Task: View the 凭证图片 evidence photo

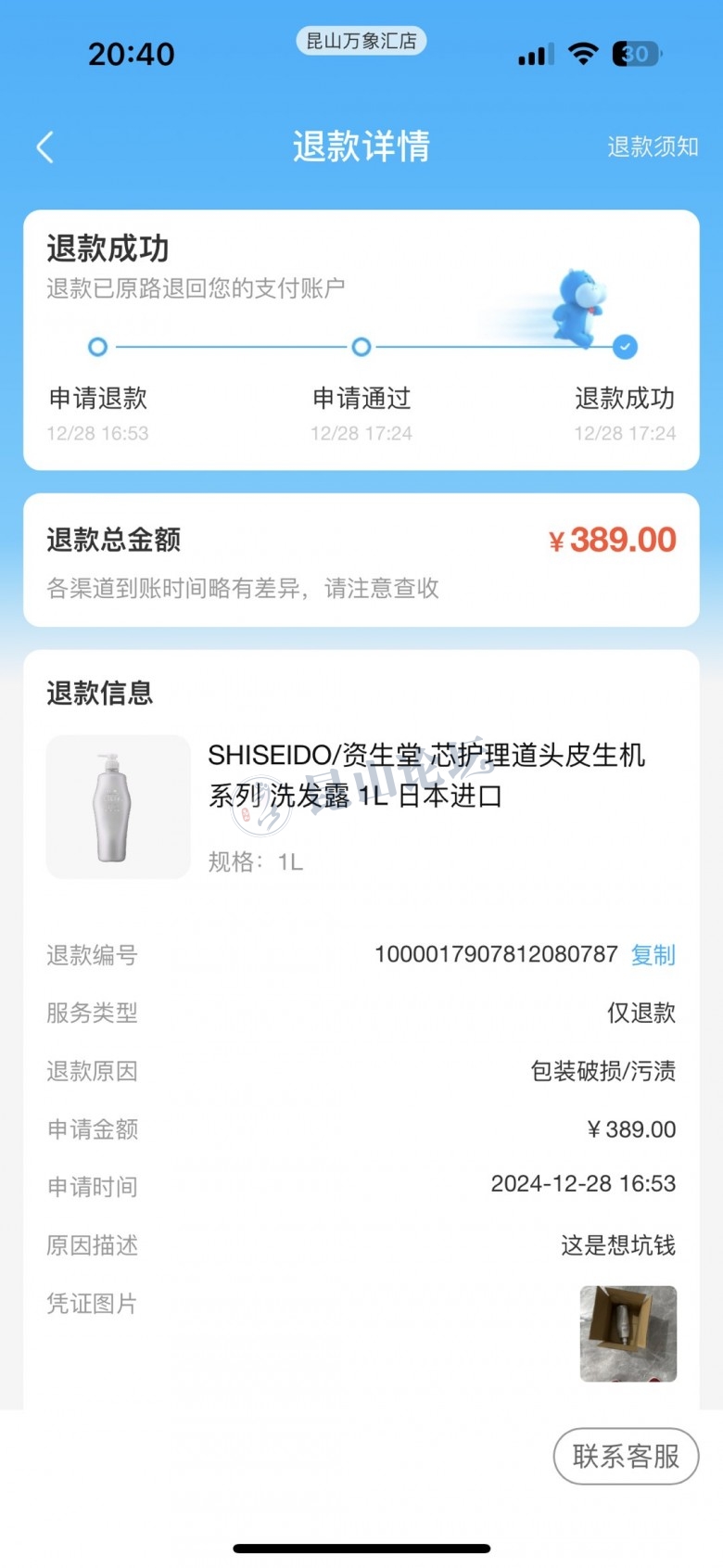Action: (628, 1333)
